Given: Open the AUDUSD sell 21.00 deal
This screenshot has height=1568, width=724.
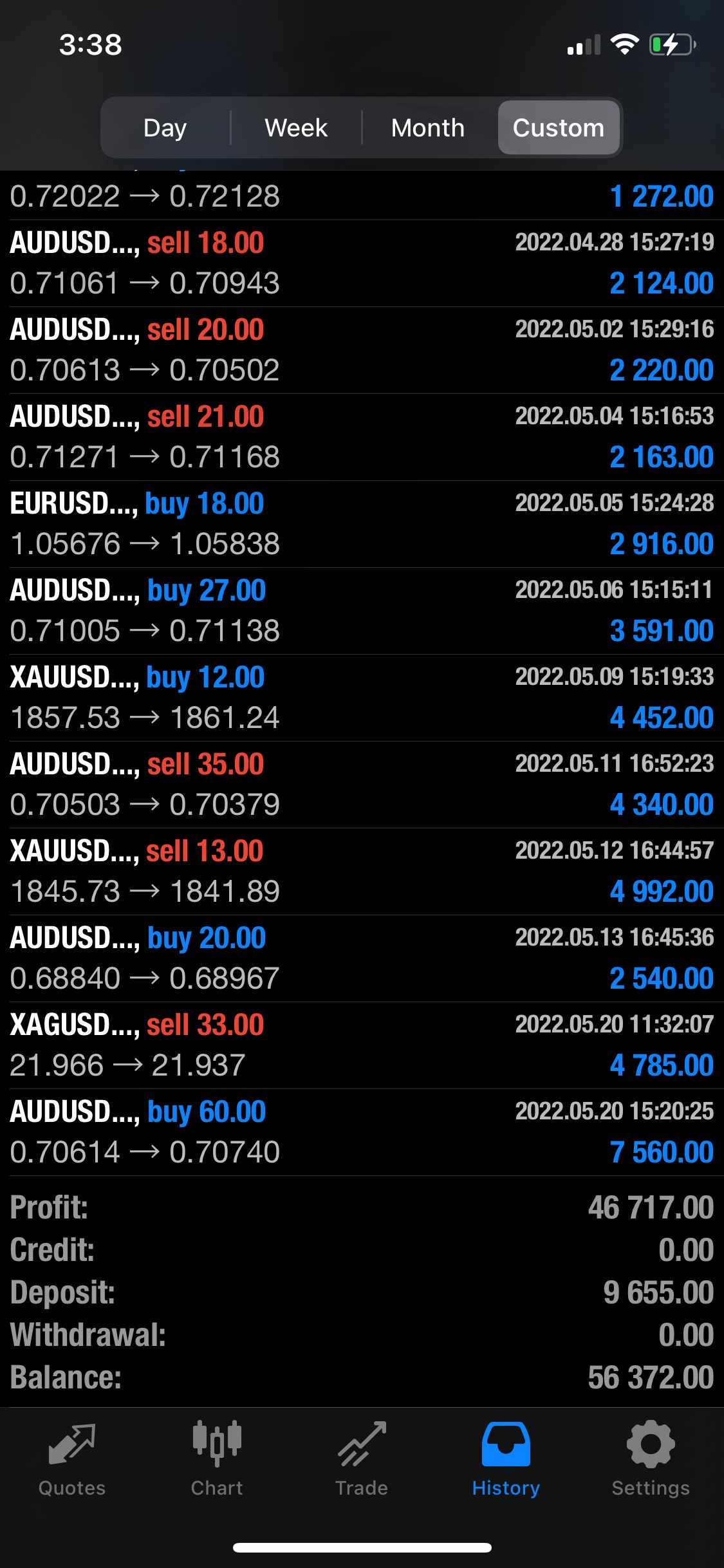Looking at the screenshot, I should 362,437.
